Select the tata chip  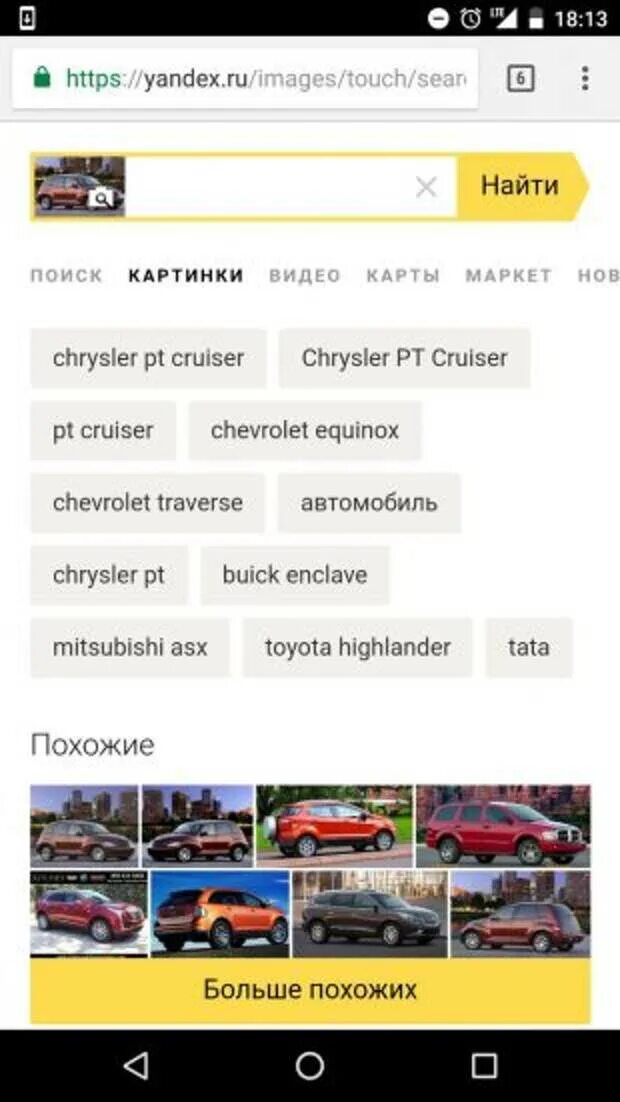click(x=529, y=647)
